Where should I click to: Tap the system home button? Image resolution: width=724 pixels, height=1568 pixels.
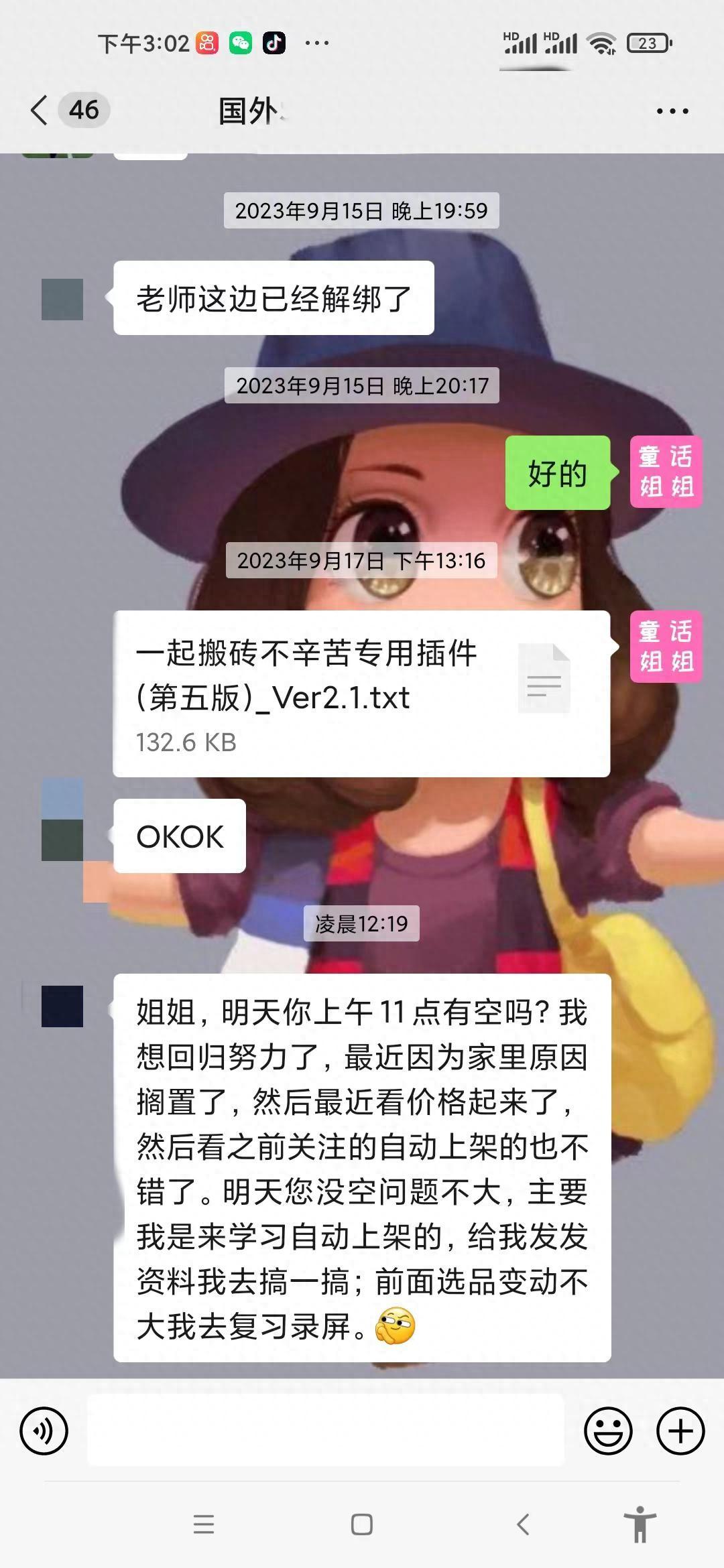(362, 1524)
